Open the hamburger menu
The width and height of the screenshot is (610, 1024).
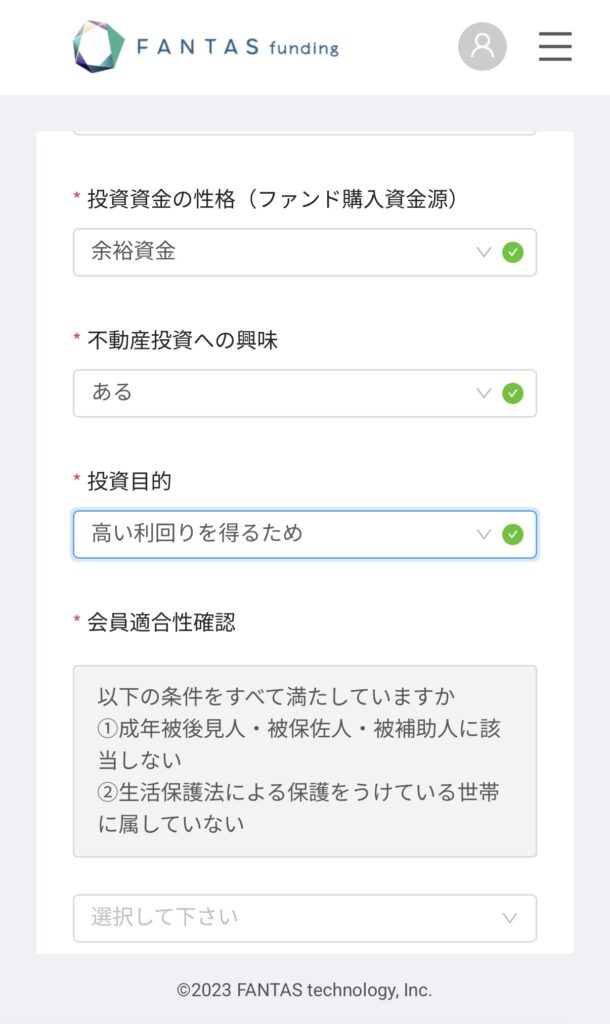[x=555, y=46]
